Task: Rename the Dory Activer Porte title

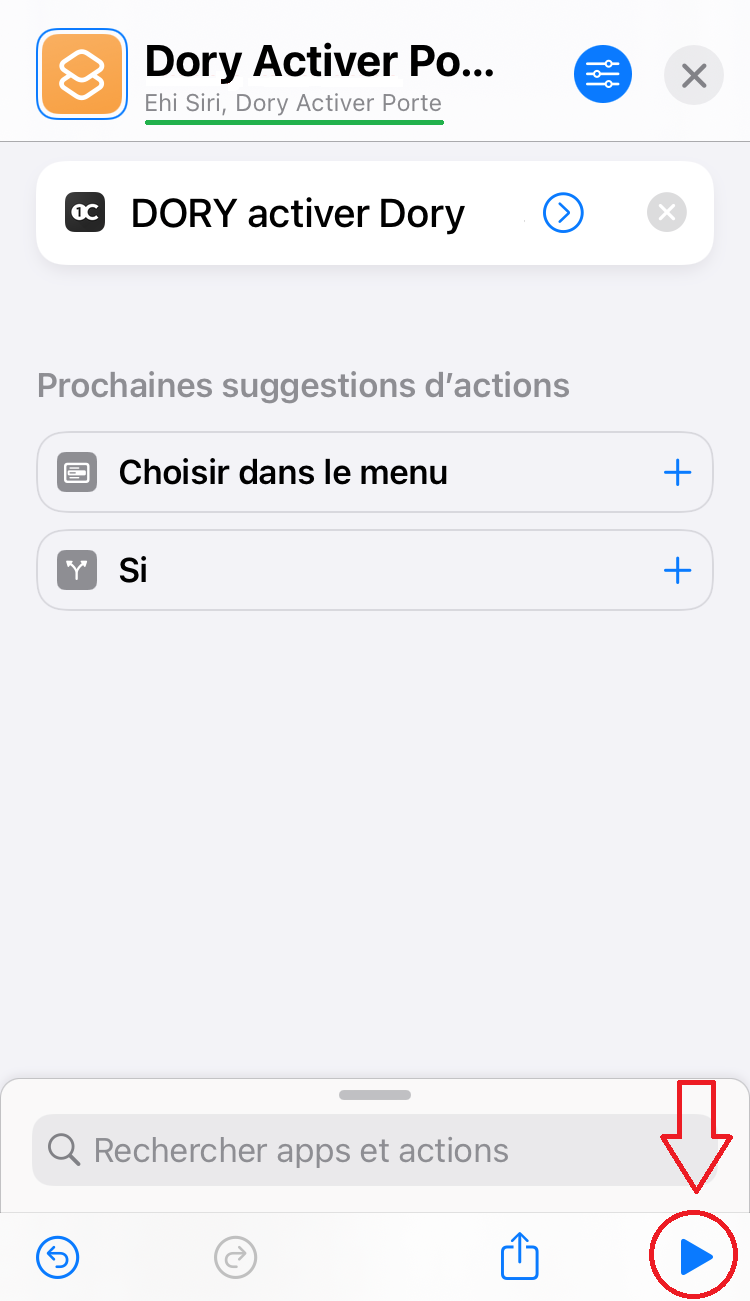Action: click(x=320, y=62)
